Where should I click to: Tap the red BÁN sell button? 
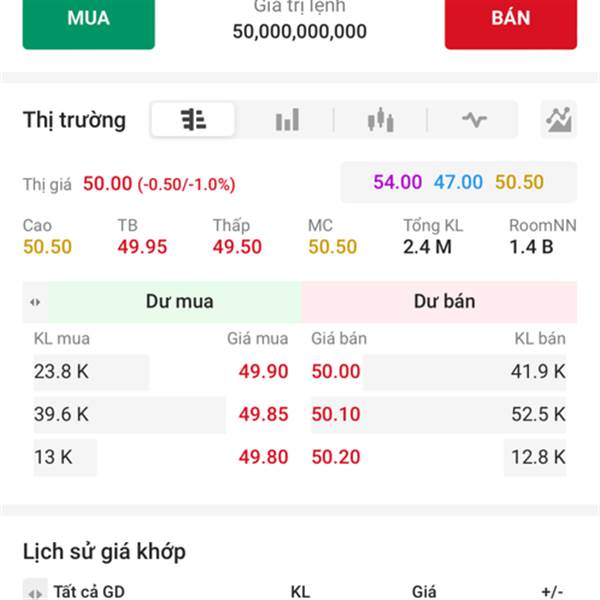[510, 20]
